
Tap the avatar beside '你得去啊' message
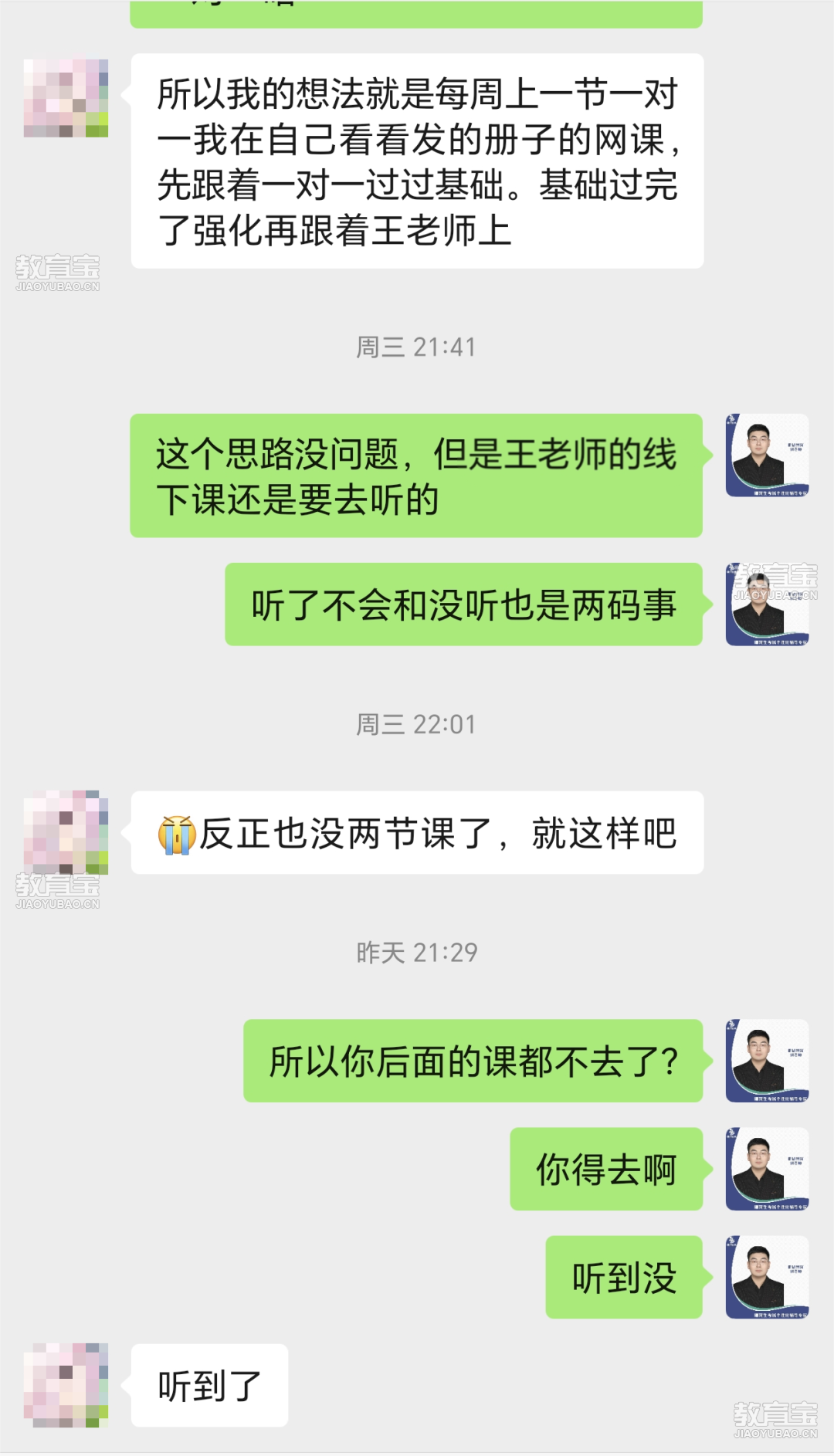click(x=767, y=1169)
